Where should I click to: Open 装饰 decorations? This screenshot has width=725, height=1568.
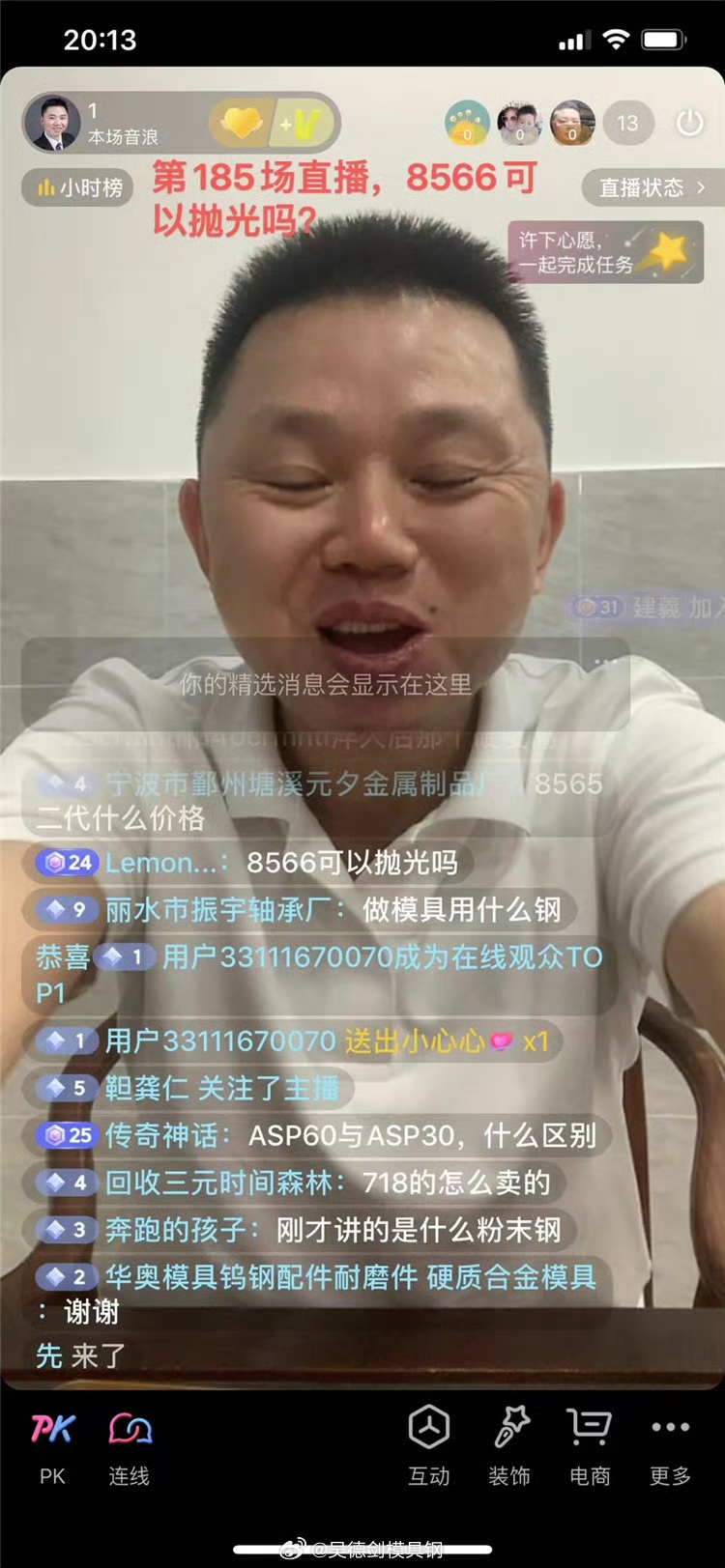pyautogui.click(x=509, y=1444)
